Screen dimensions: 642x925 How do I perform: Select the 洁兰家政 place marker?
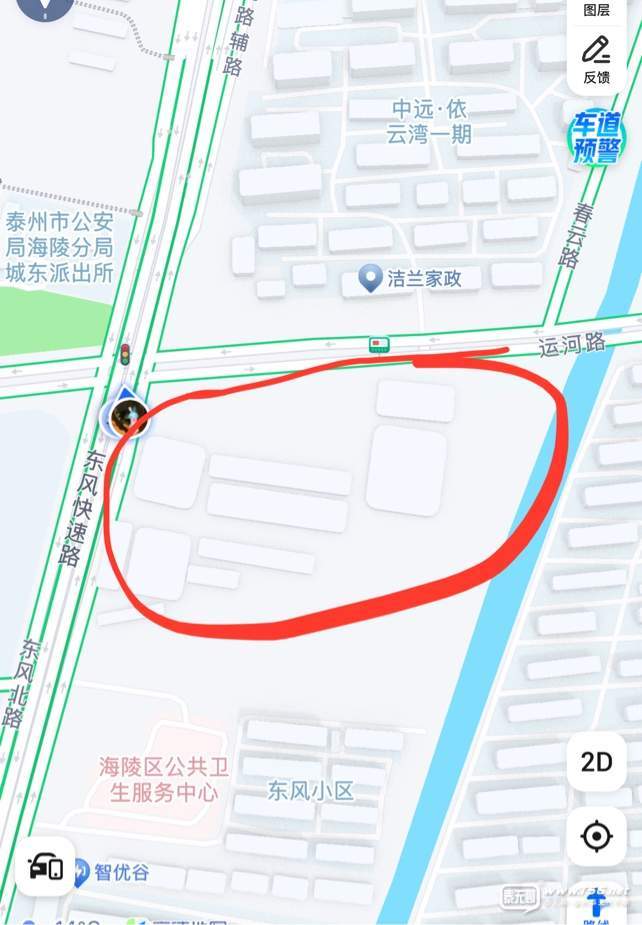click(x=371, y=278)
